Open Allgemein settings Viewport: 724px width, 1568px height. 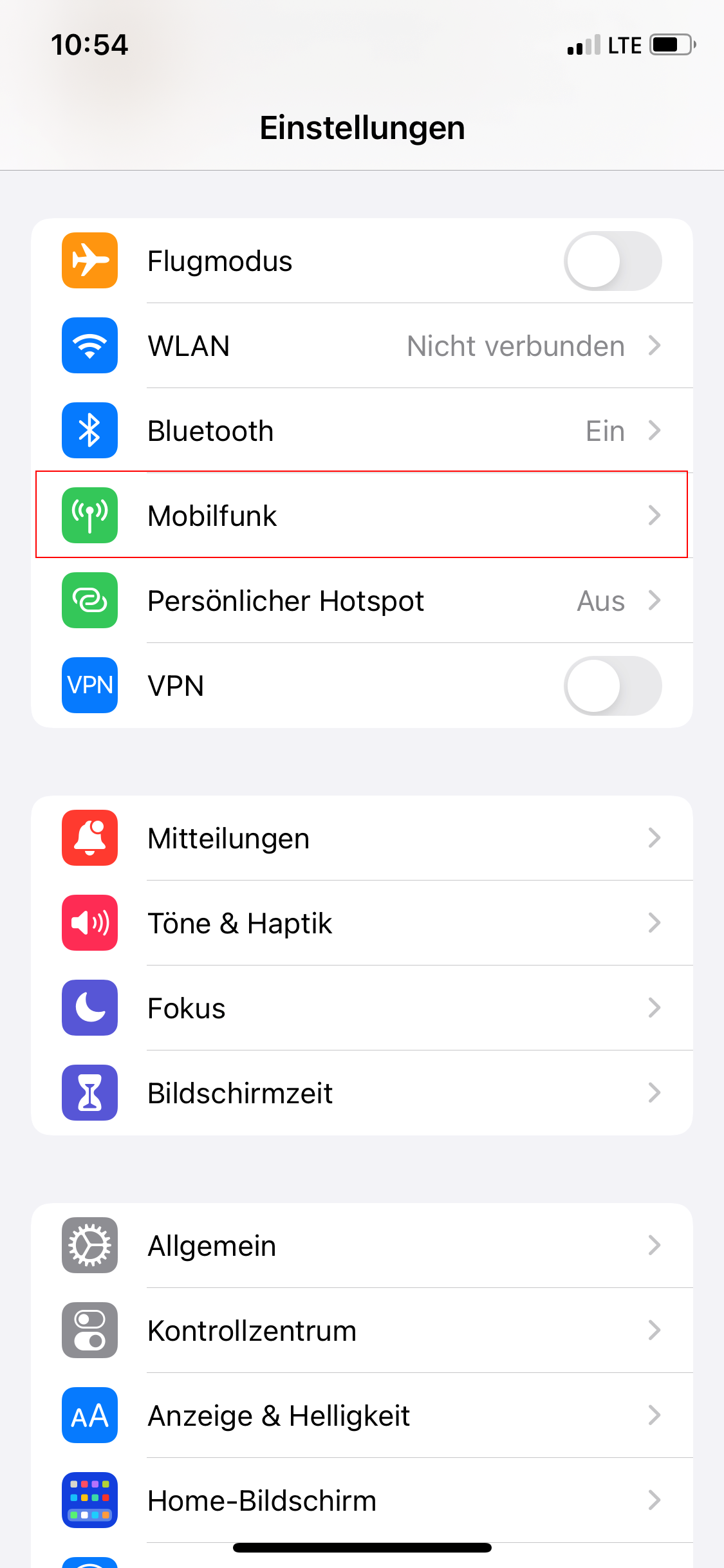coord(362,1246)
